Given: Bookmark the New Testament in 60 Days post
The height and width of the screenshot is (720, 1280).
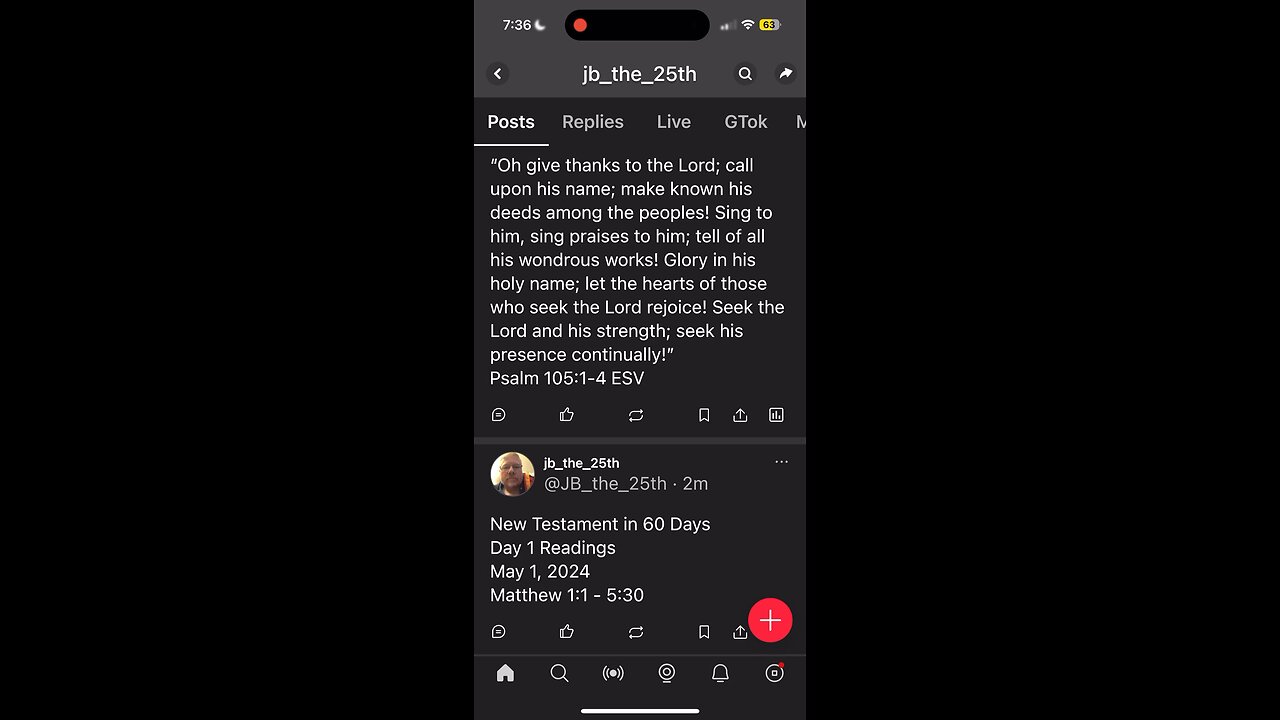Looking at the screenshot, I should 704,632.
